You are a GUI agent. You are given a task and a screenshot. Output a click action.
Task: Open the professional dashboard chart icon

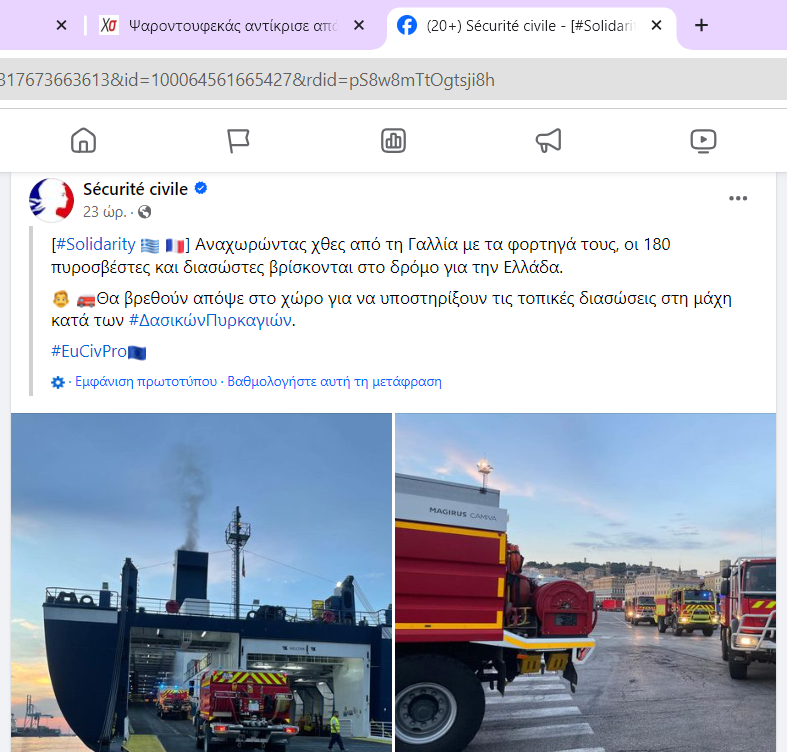click(x=393, y=141)
